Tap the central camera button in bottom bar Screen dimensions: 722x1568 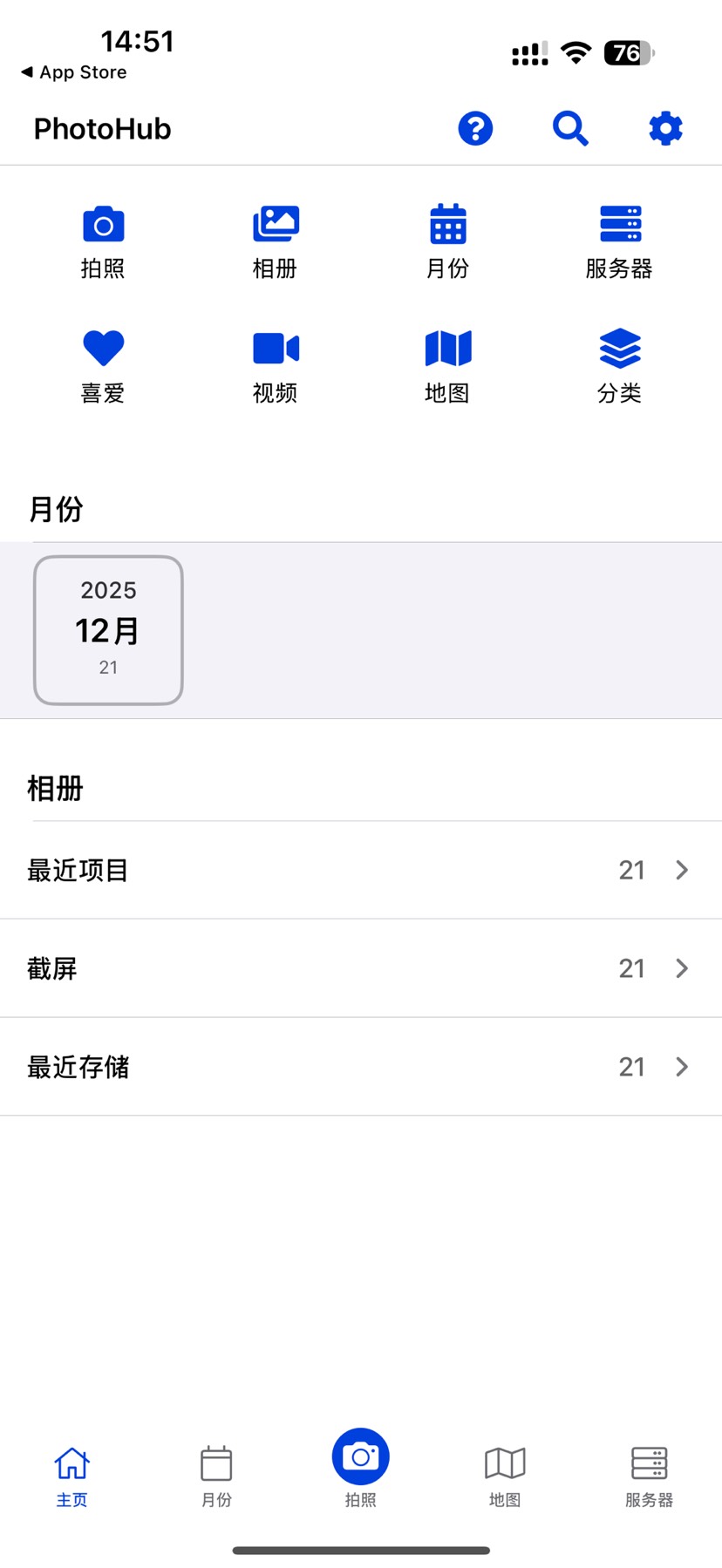[360, 1455]
